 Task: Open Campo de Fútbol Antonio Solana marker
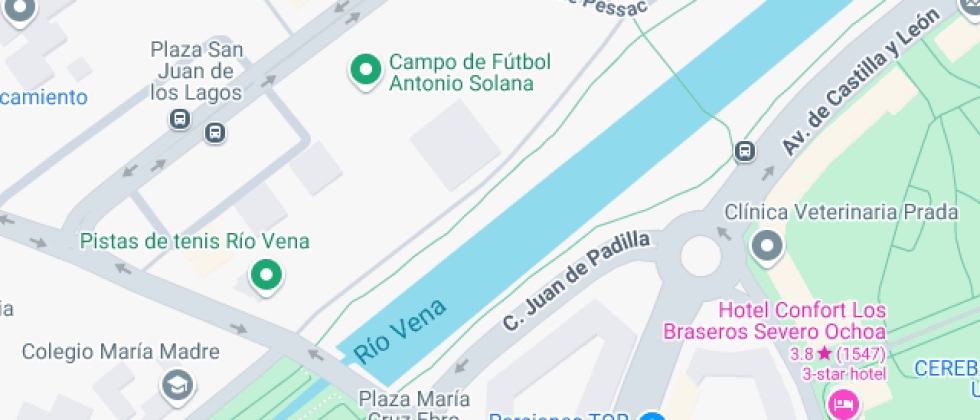click(x=365, y=70)
